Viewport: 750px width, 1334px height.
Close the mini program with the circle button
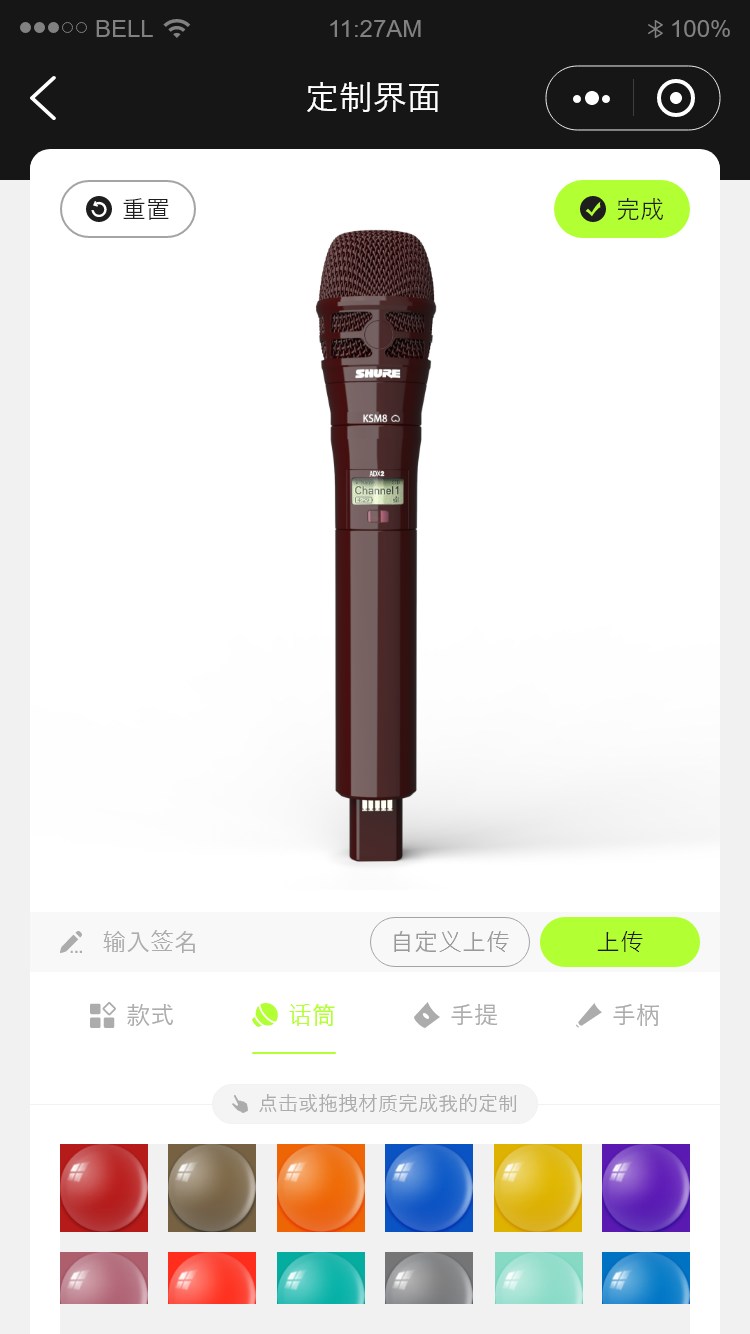coord(675,98)
